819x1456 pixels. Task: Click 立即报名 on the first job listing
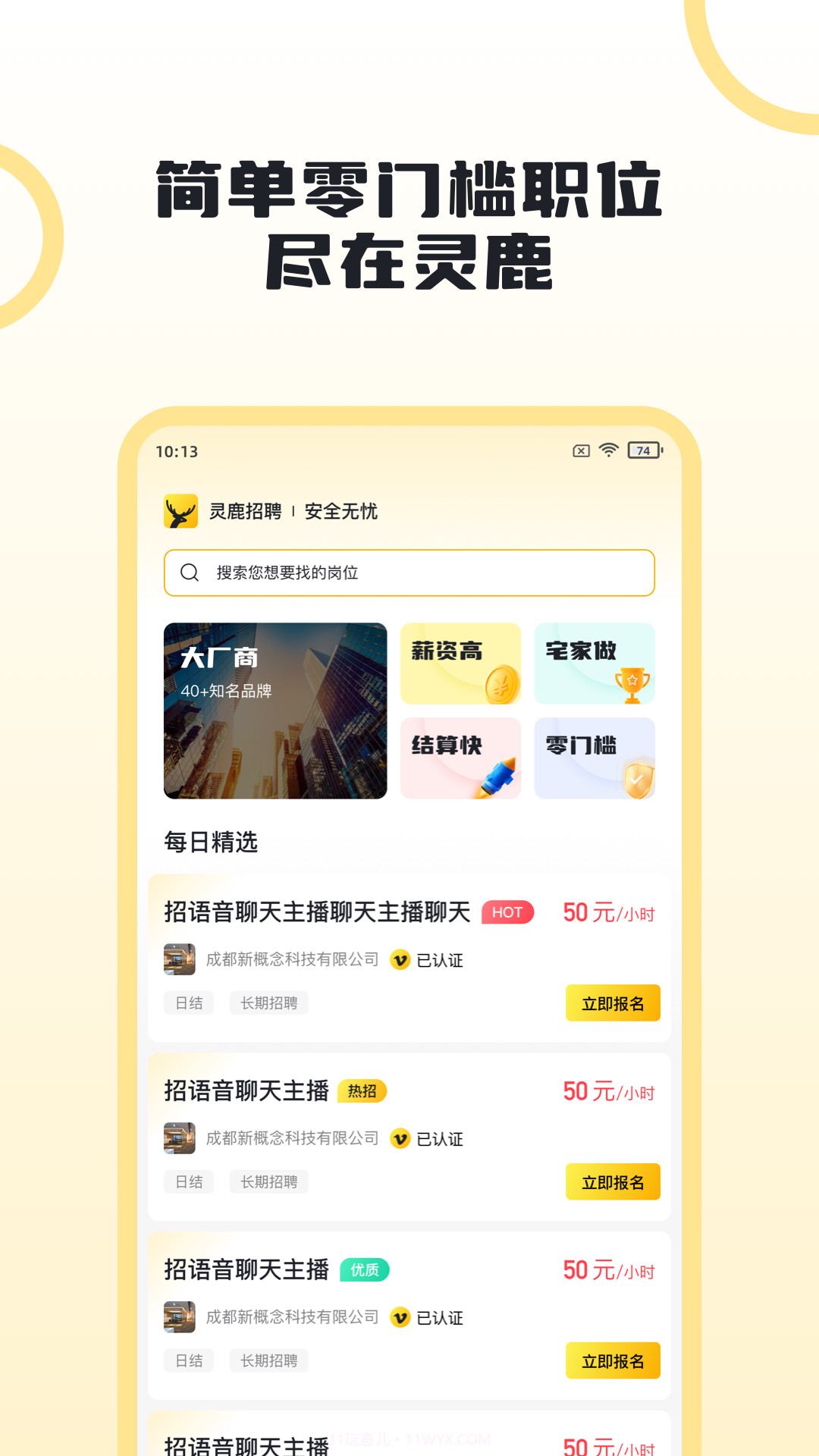(x=613, y=1003)
